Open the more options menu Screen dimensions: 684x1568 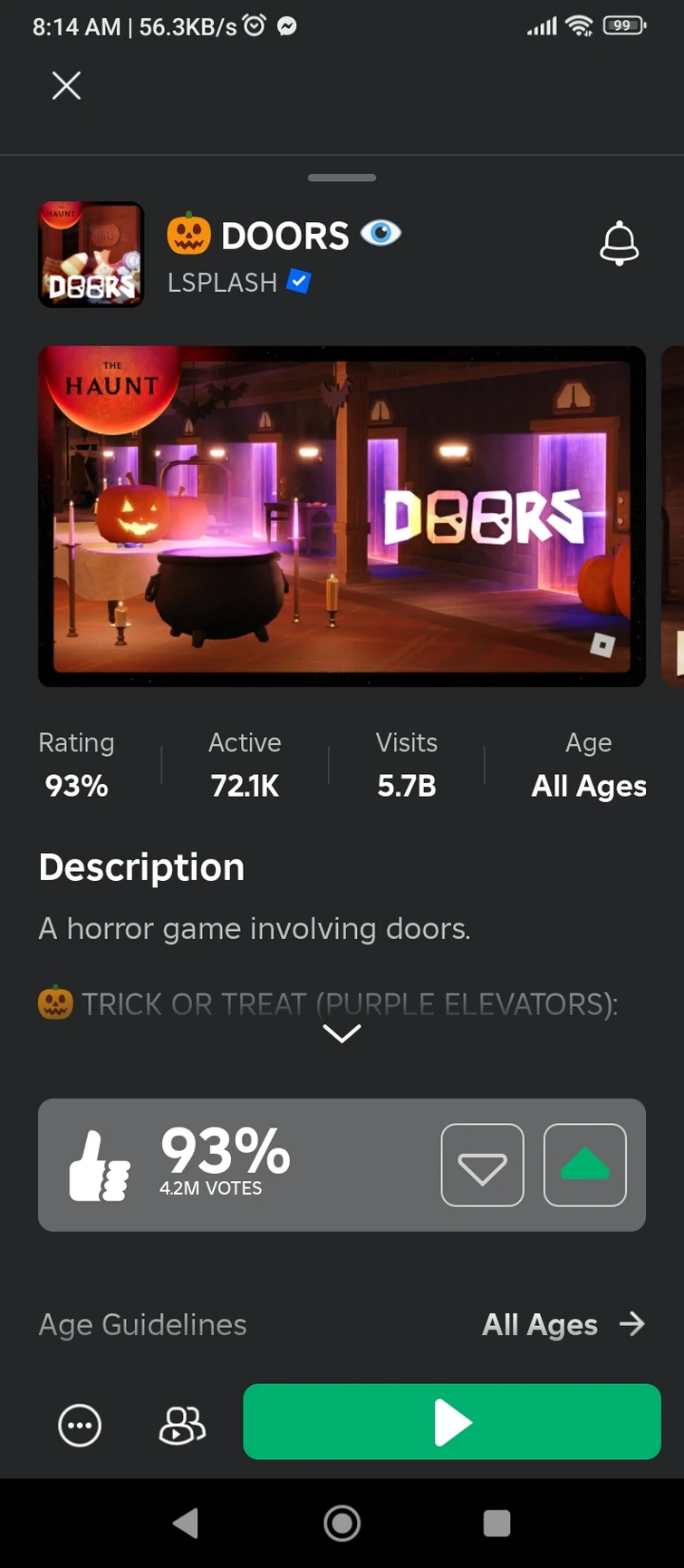coord(80,1425)
